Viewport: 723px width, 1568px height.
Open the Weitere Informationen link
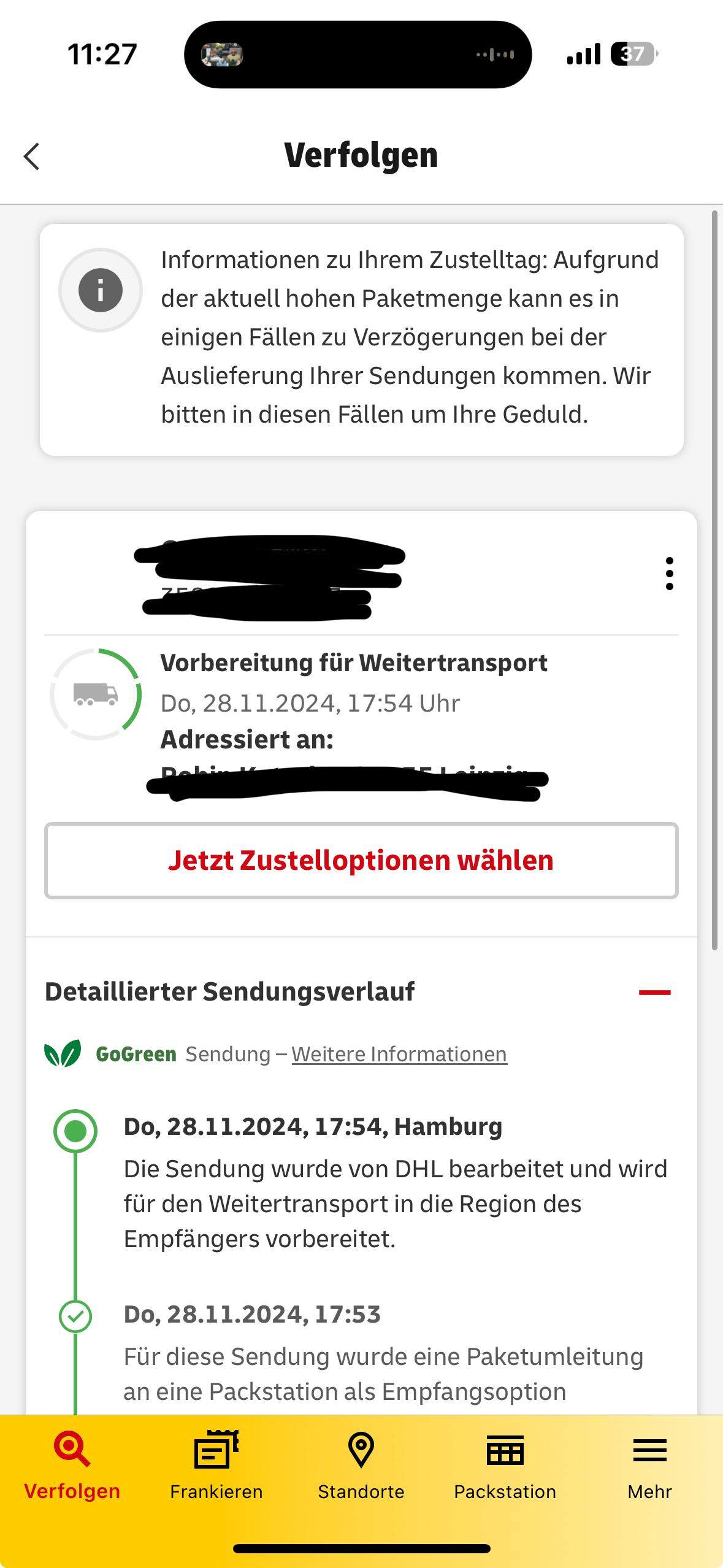(399, 1053)
